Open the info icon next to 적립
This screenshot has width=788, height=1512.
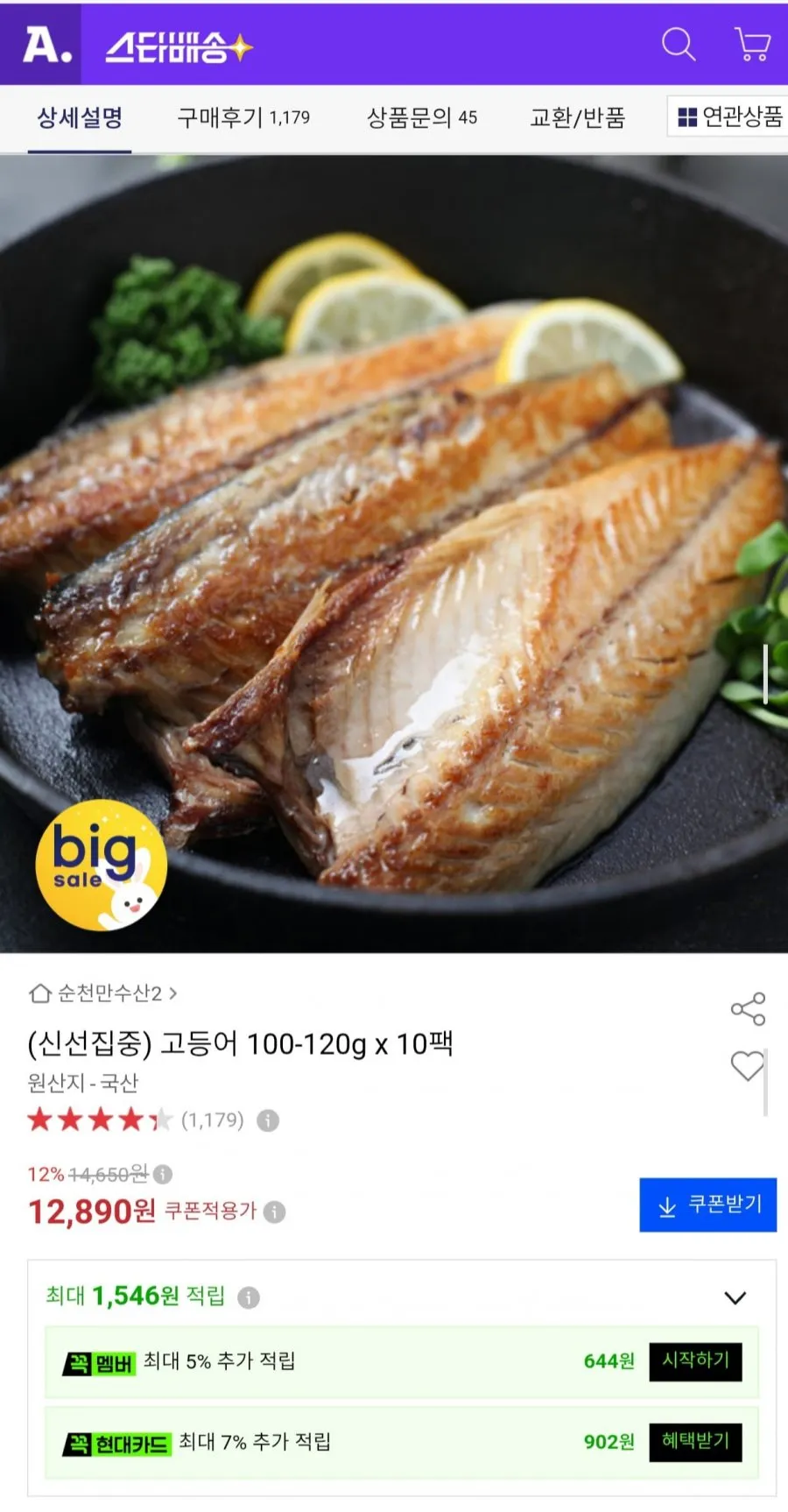pyautogui.click(x=249, y=1297)
